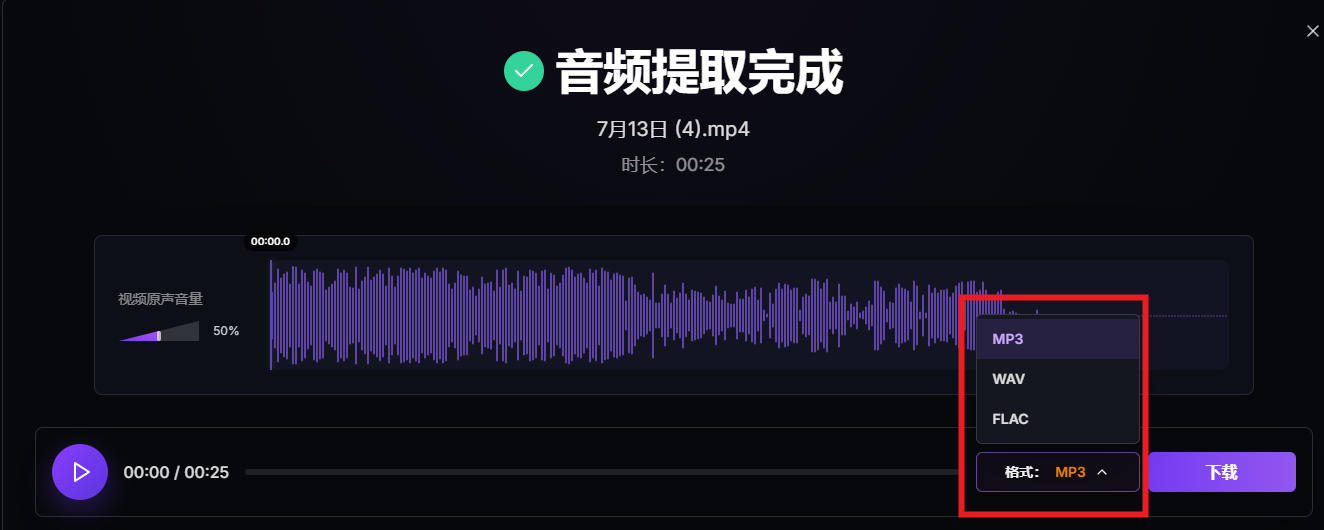Select the MP3 format option
The height and width of the screenshot is (530, 1324).
click(x=1058, y=339)
